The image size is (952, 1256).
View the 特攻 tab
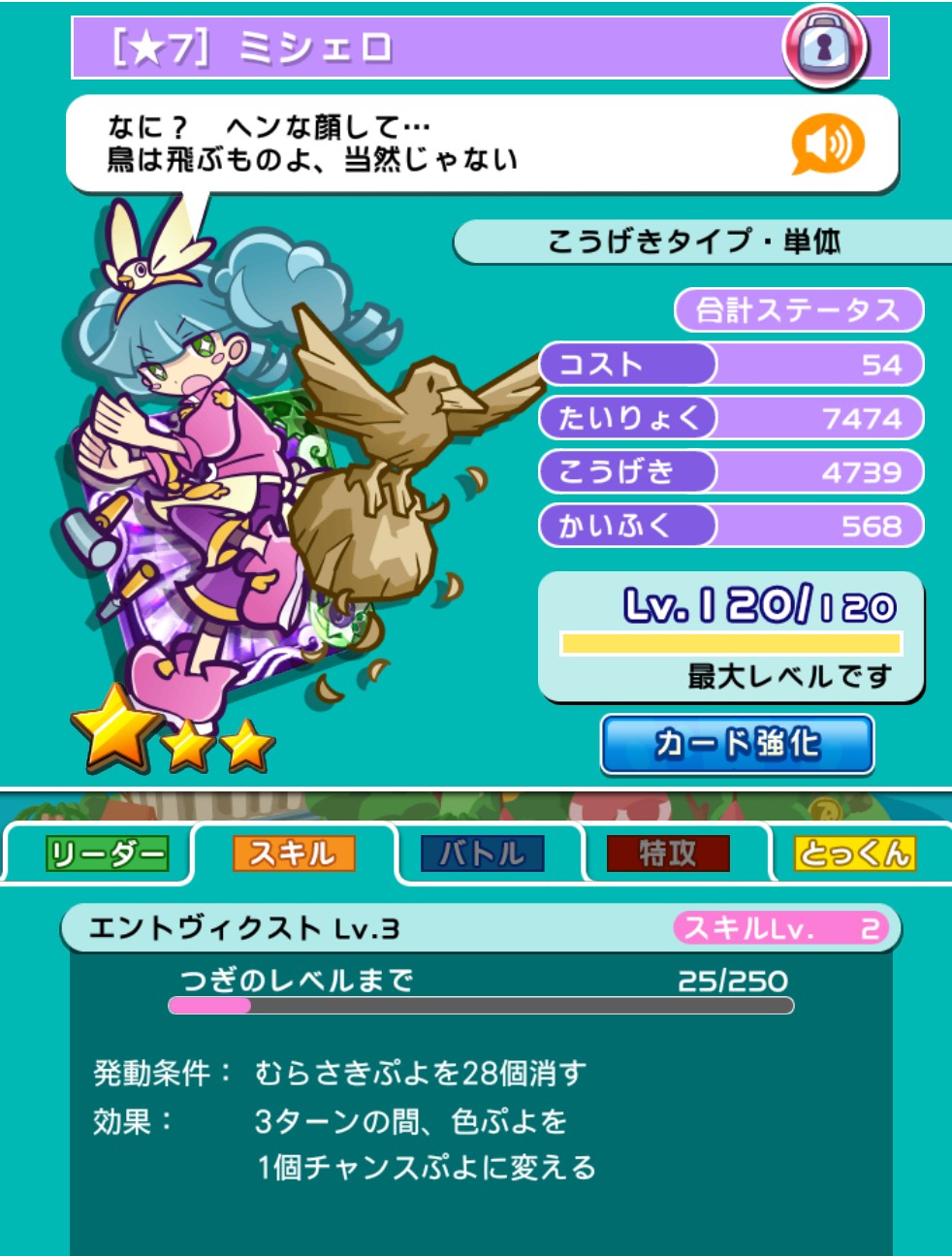668,853
